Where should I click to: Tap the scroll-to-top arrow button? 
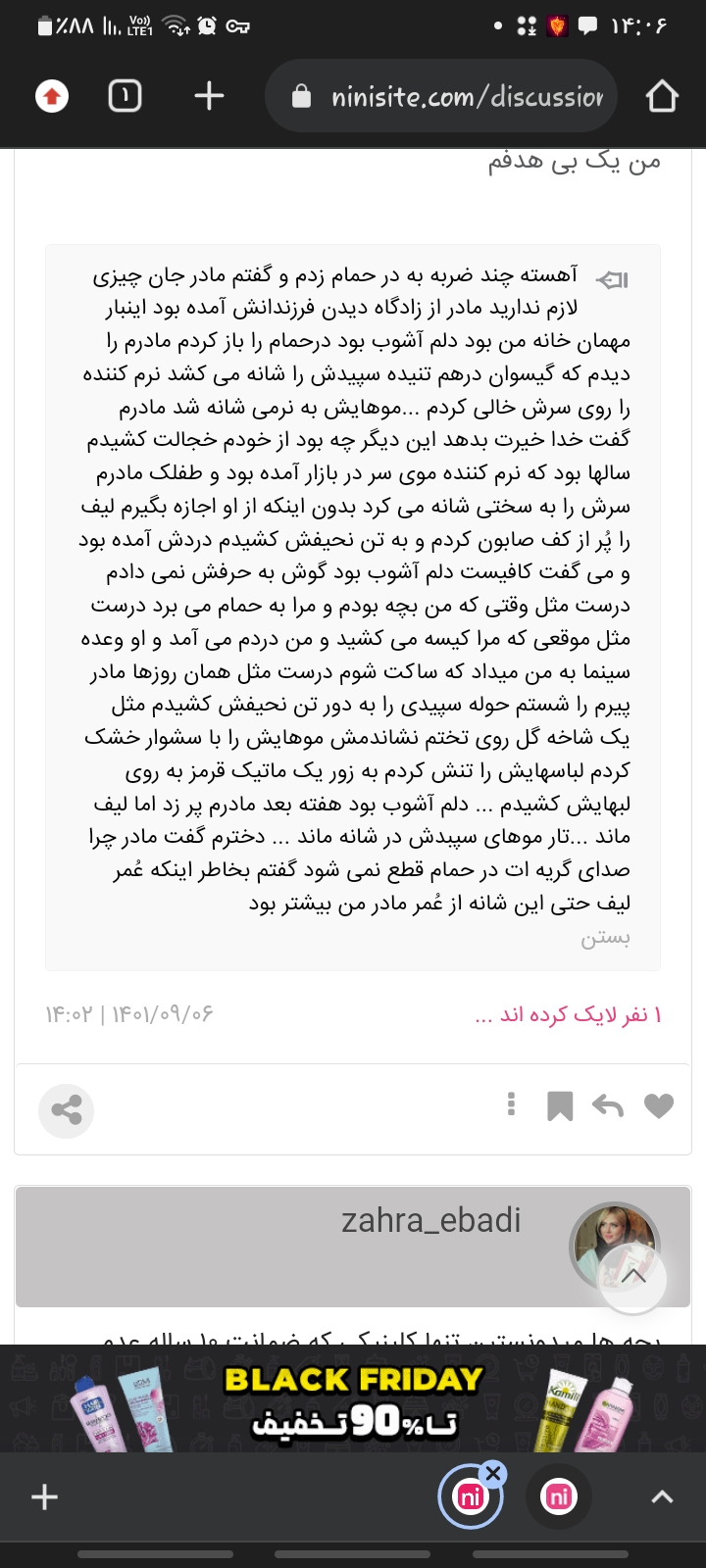coord(633,1277)
